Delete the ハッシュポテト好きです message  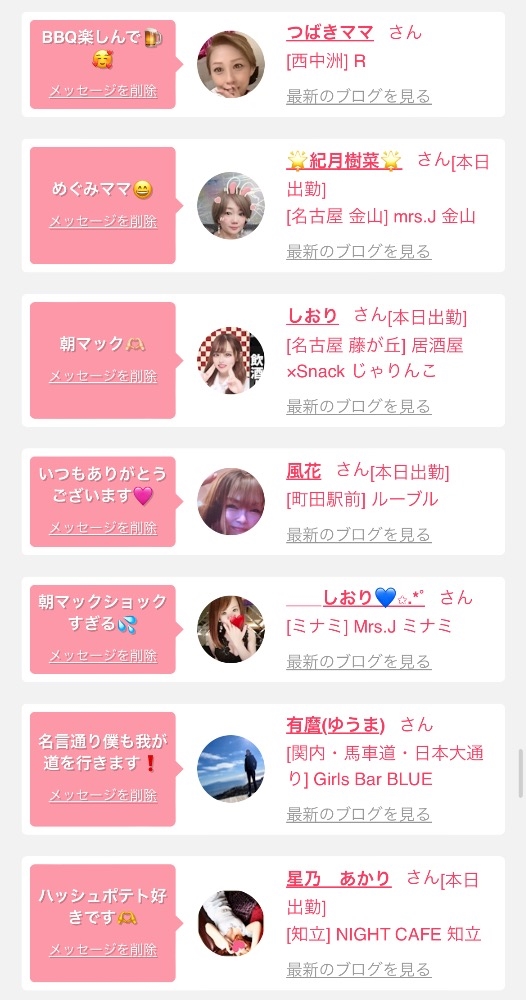pos(103,950)
